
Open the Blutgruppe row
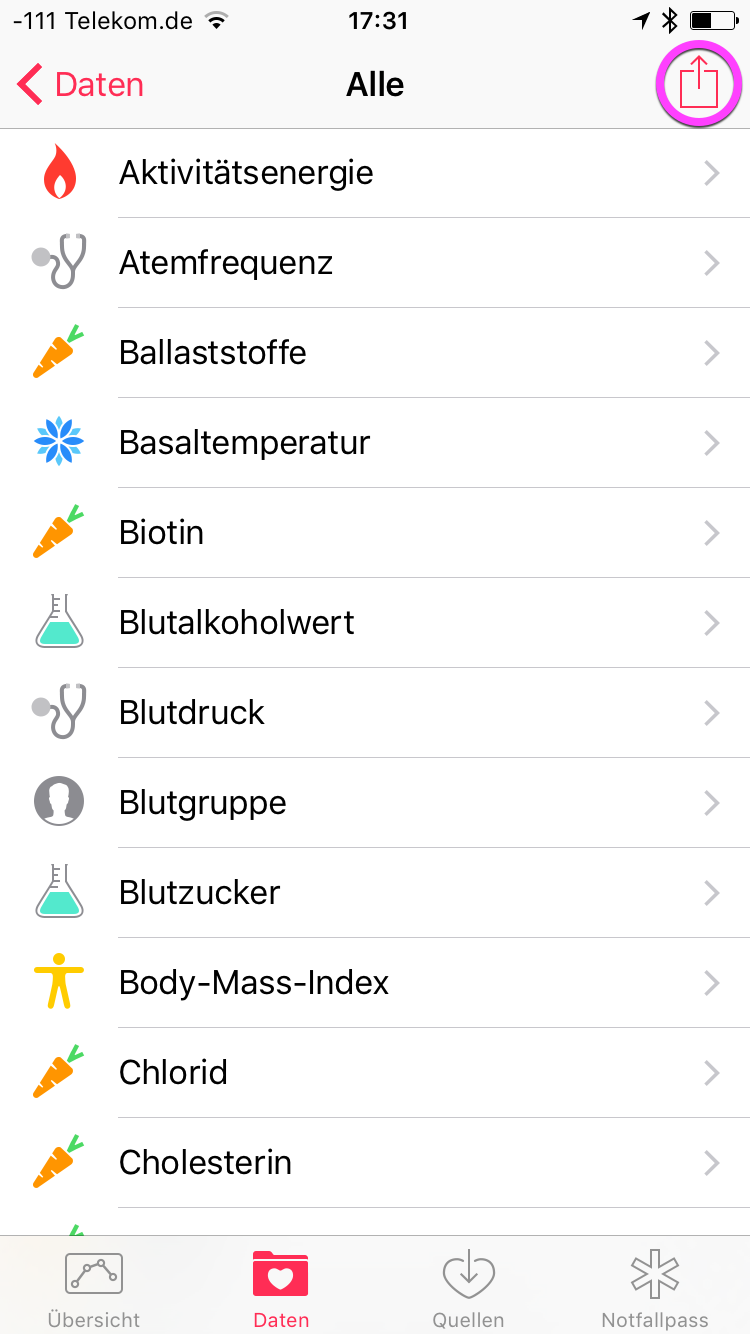point(375,803)
